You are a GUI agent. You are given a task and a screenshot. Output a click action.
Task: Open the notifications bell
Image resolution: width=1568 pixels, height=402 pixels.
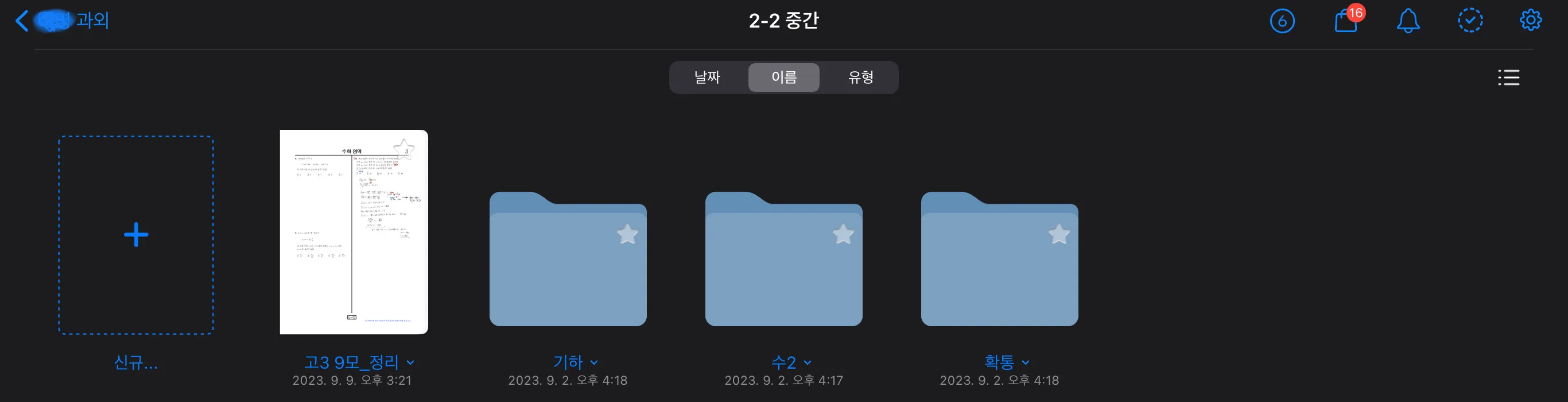[1407, 21]
